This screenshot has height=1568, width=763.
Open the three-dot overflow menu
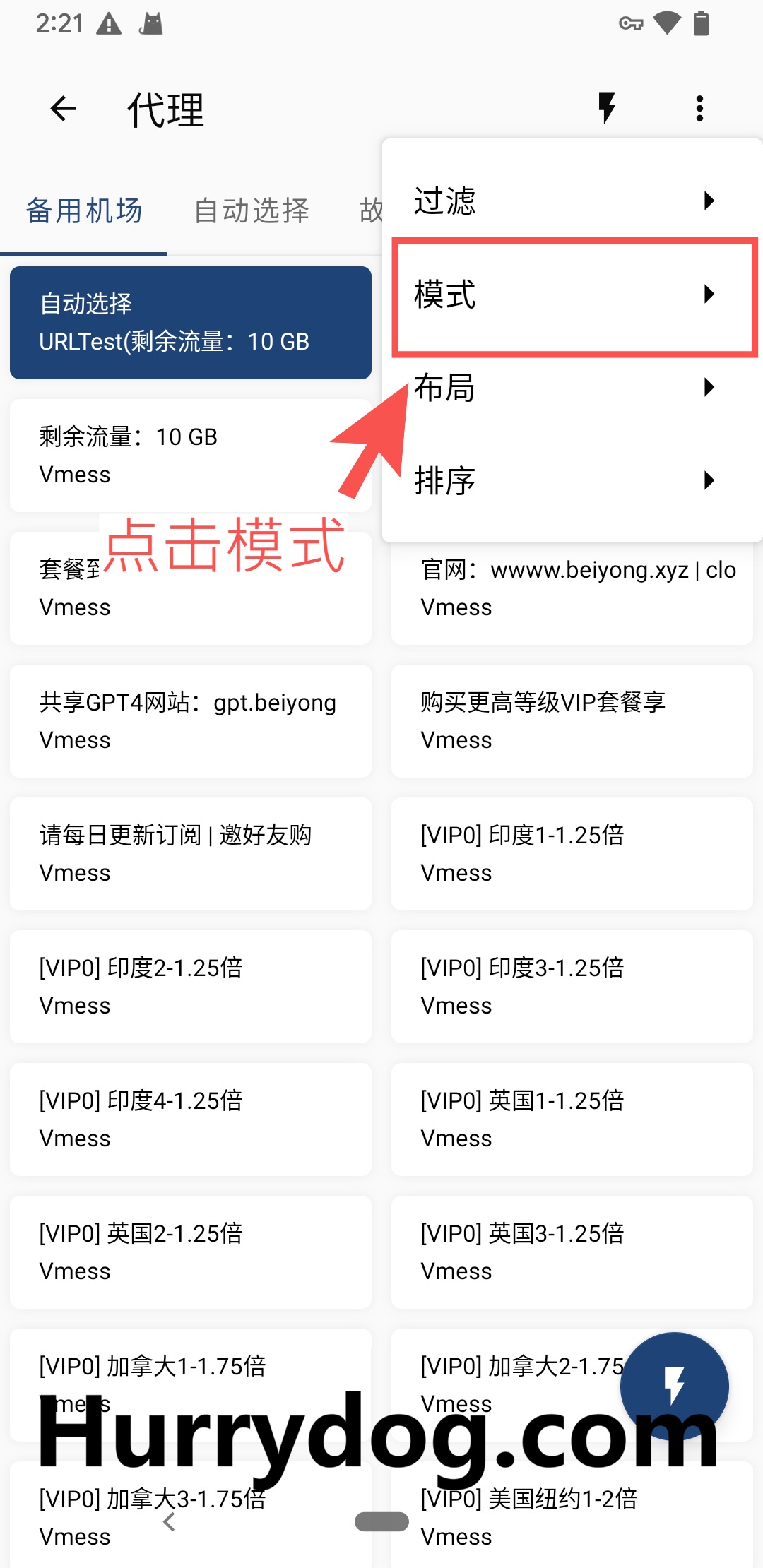[x=699, y=109]
